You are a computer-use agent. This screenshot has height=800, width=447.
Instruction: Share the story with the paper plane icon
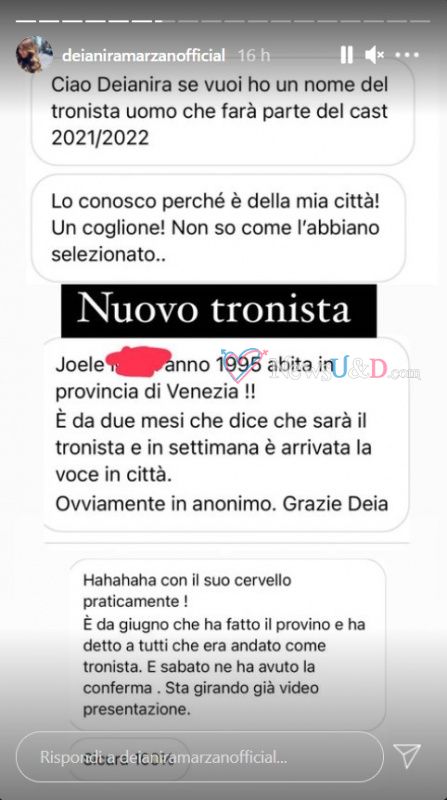(407, 757)
